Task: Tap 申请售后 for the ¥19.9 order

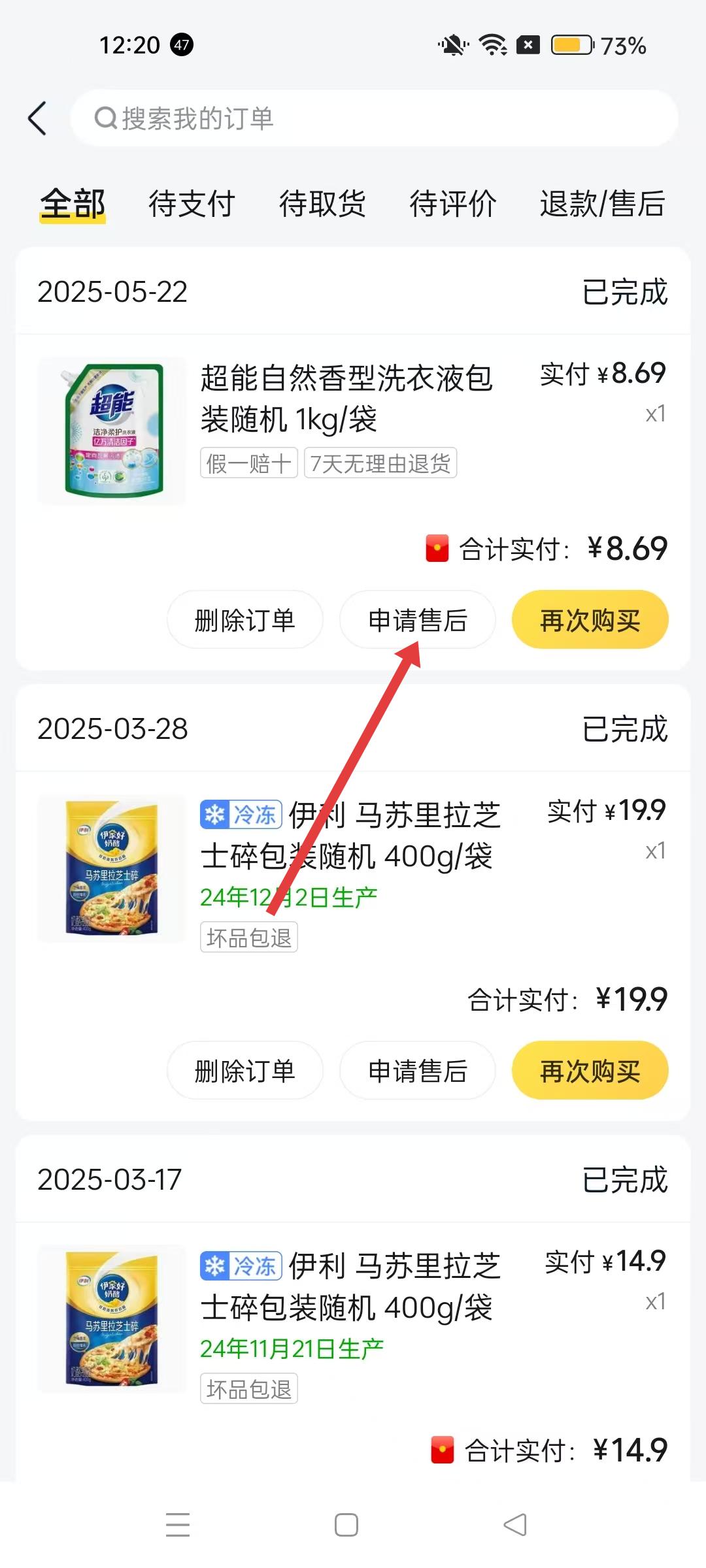Action: pyautogui.click(x=418, y=1071)
